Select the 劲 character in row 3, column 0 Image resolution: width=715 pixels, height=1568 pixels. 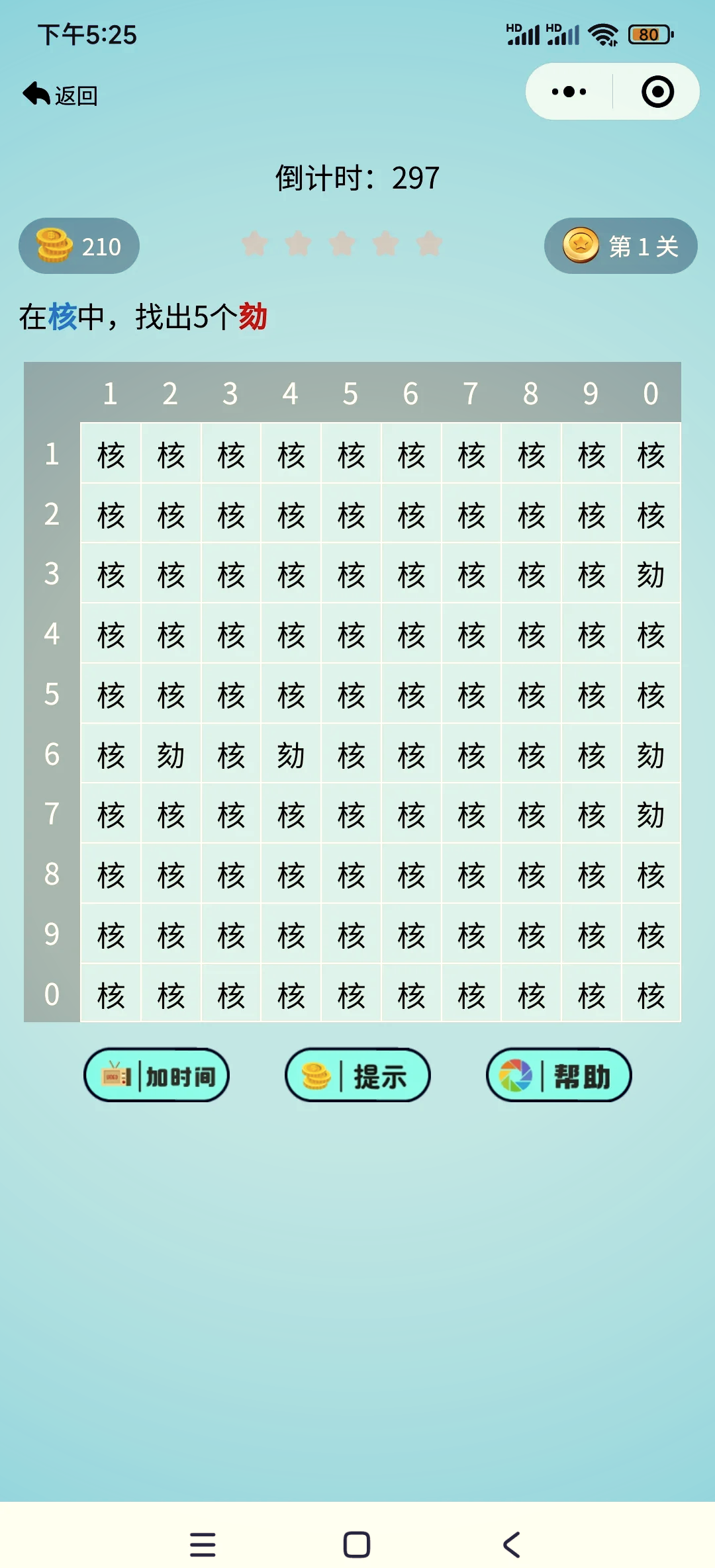[651, 574]
